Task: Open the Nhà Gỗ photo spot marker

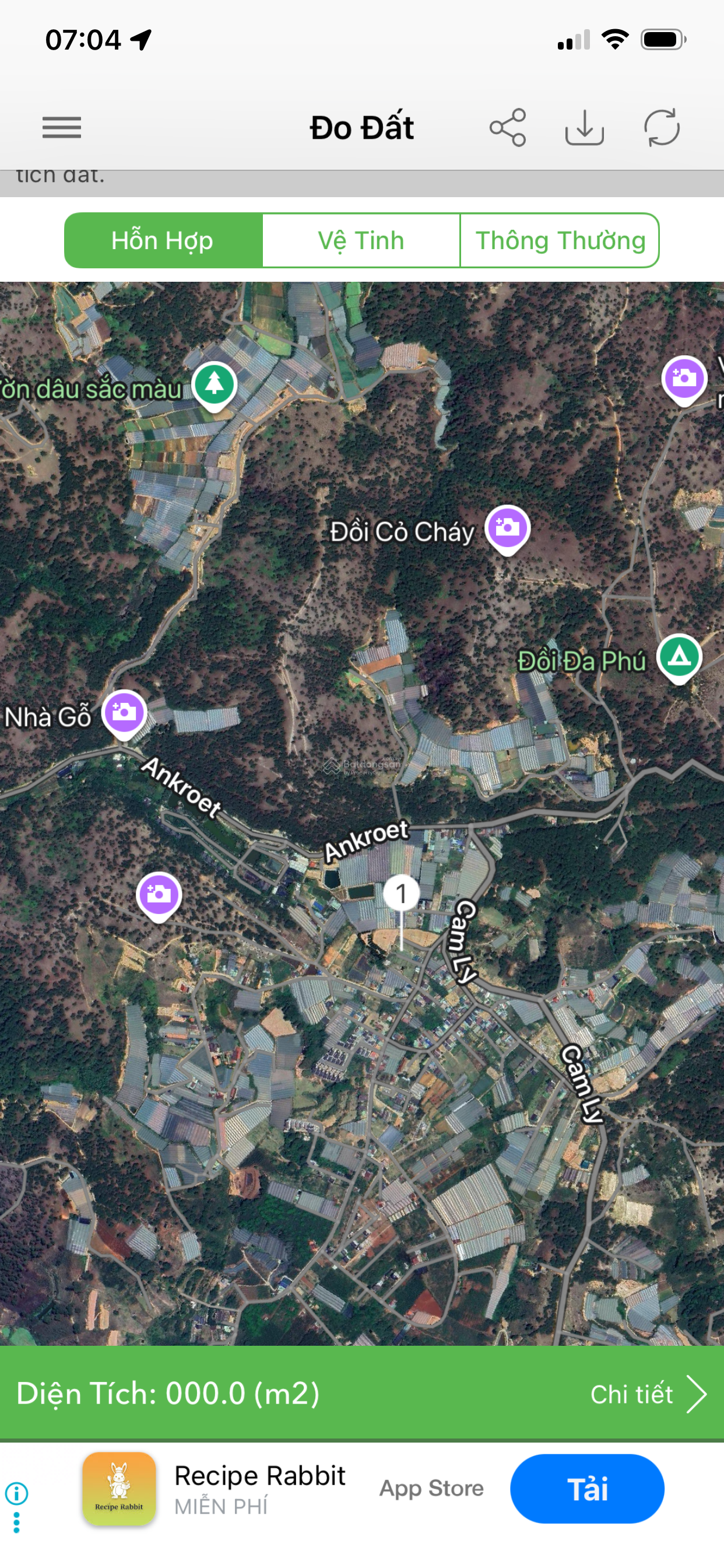Action: (x=124, y=712)
